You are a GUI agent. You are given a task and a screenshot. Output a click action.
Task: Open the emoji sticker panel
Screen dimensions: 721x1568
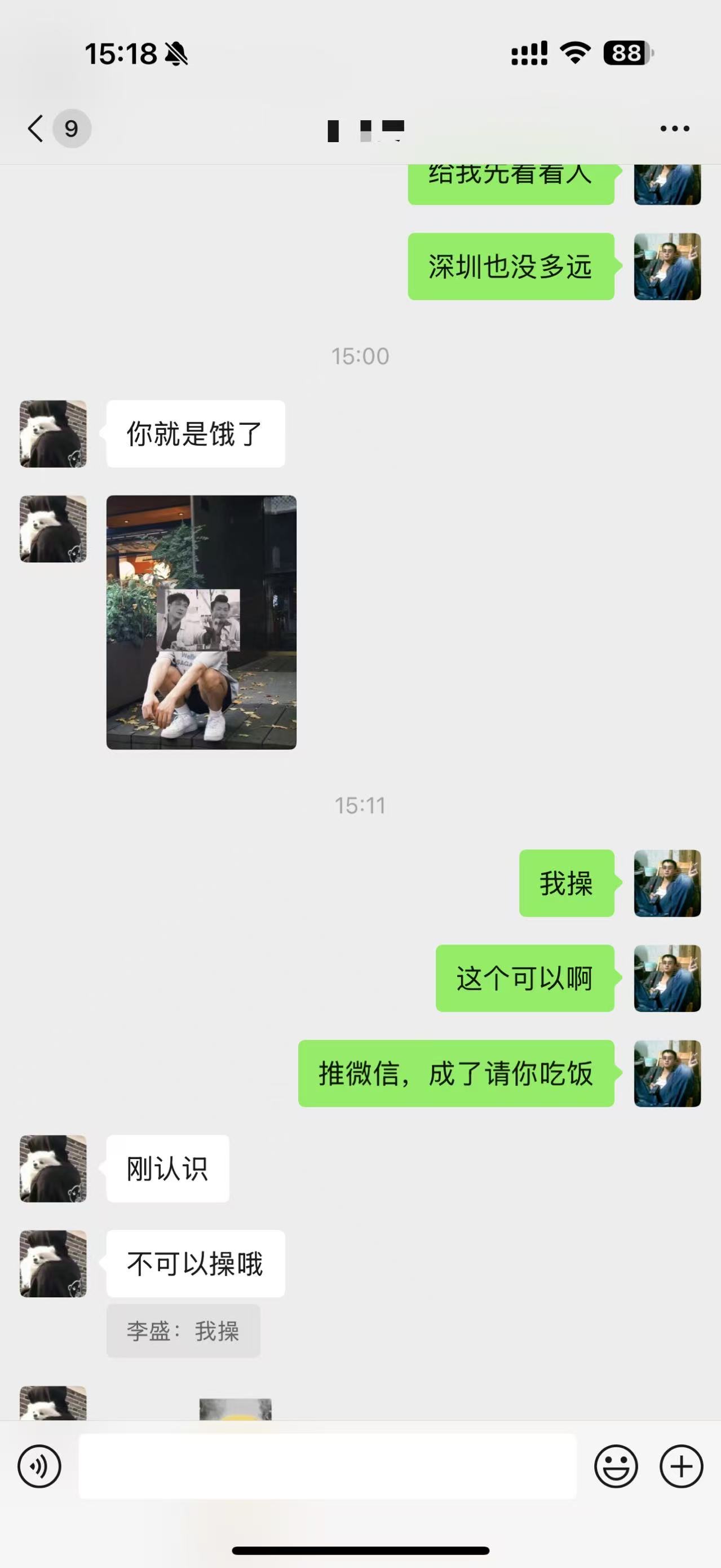tap(616, 1466)
